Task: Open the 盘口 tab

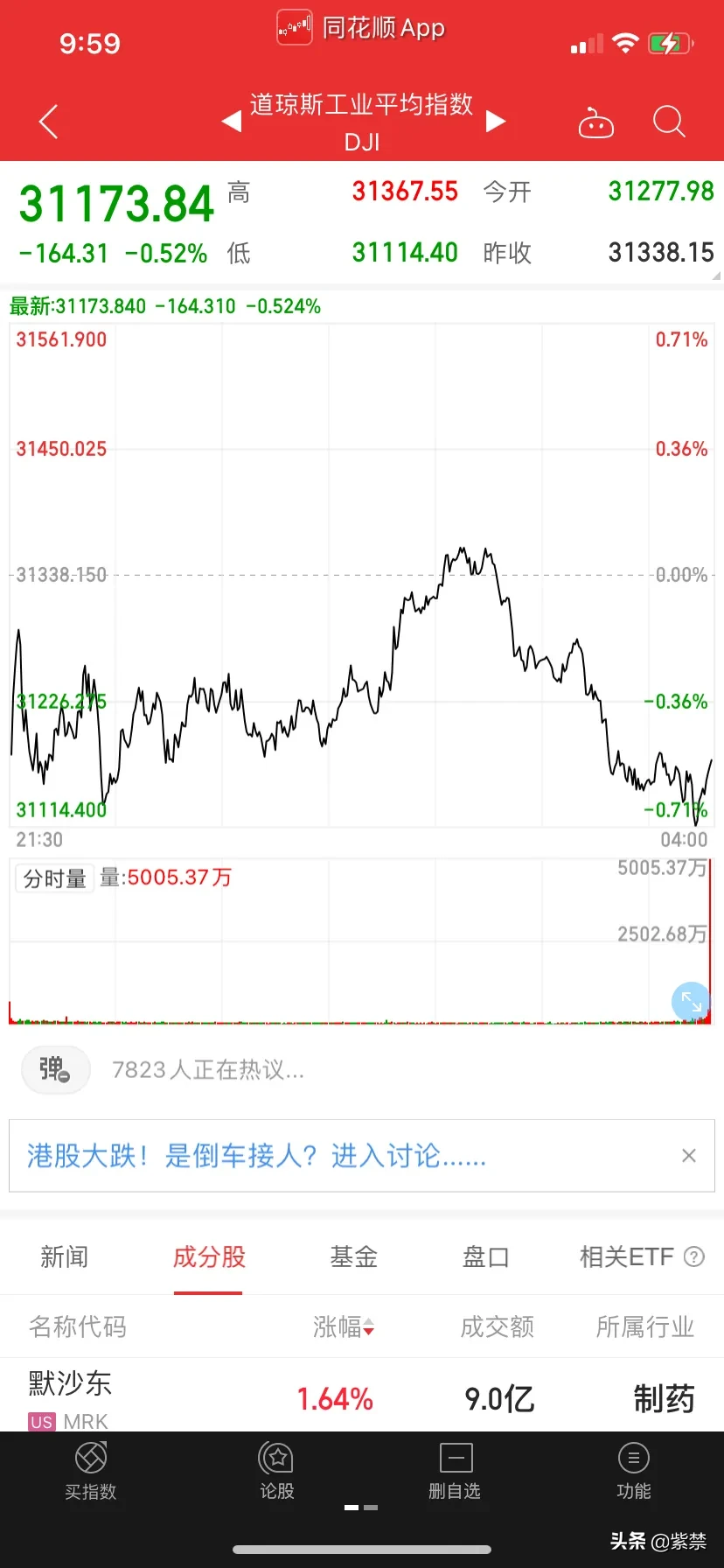Action: (485, 1256)
